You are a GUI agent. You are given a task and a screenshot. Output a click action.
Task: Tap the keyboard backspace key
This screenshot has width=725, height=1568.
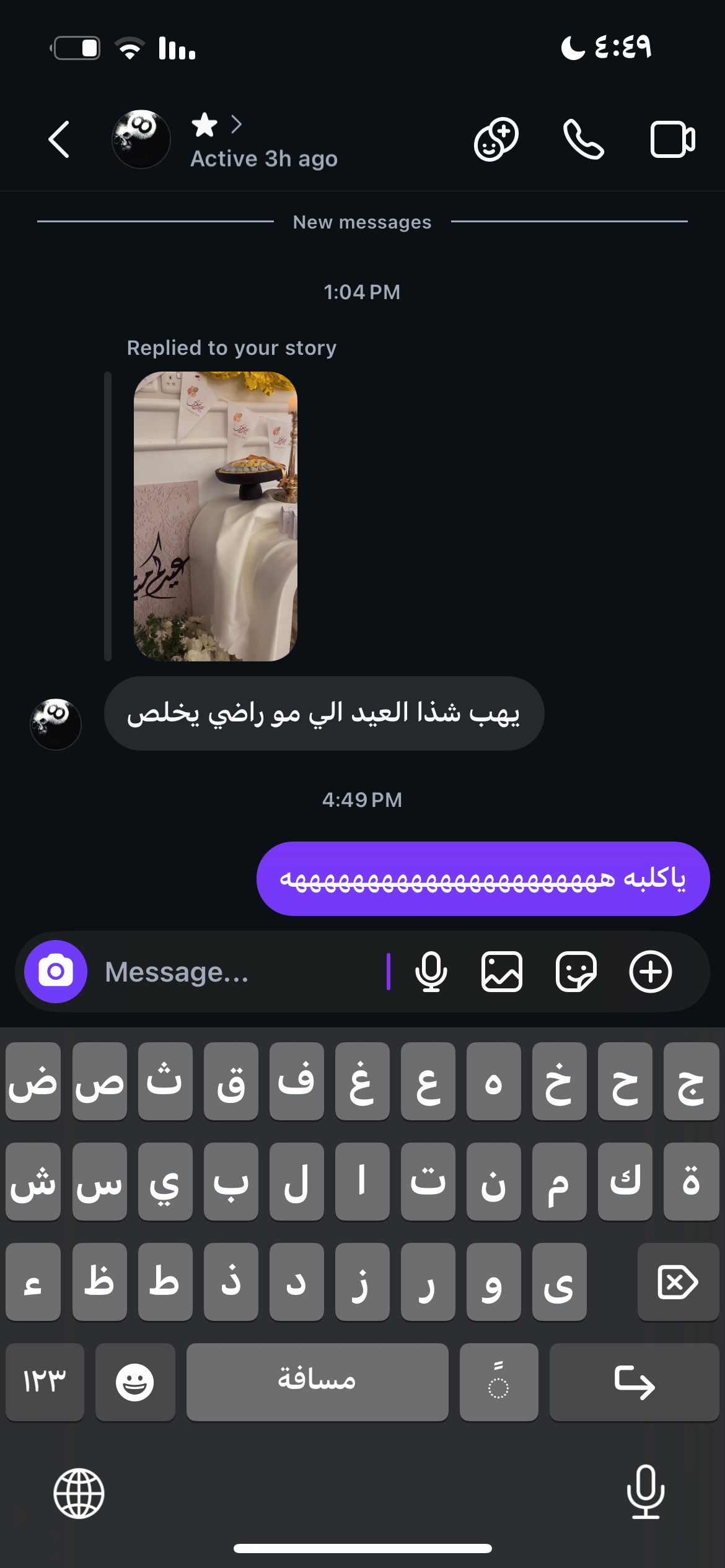click(677, 1282)
